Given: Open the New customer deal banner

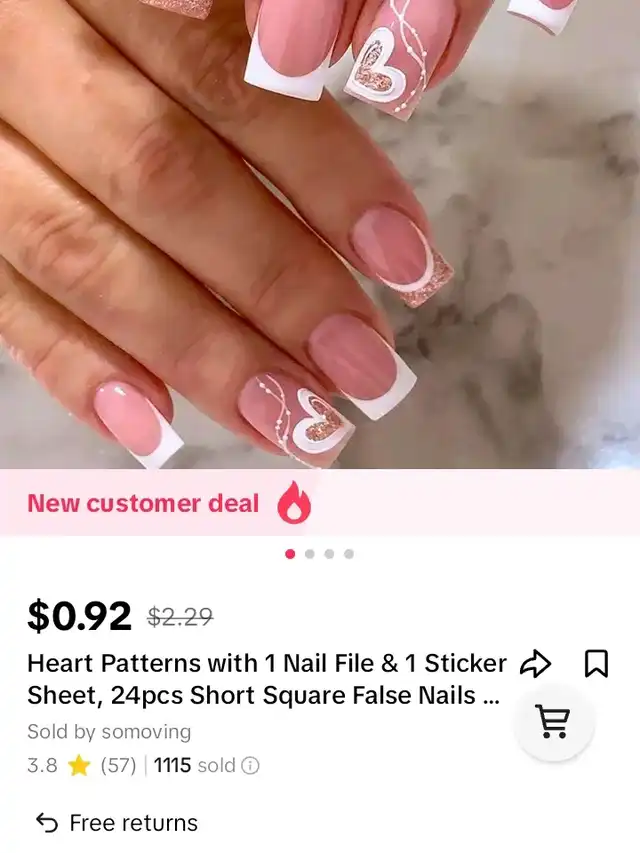Looking at the screenshot, I should 170,503.
